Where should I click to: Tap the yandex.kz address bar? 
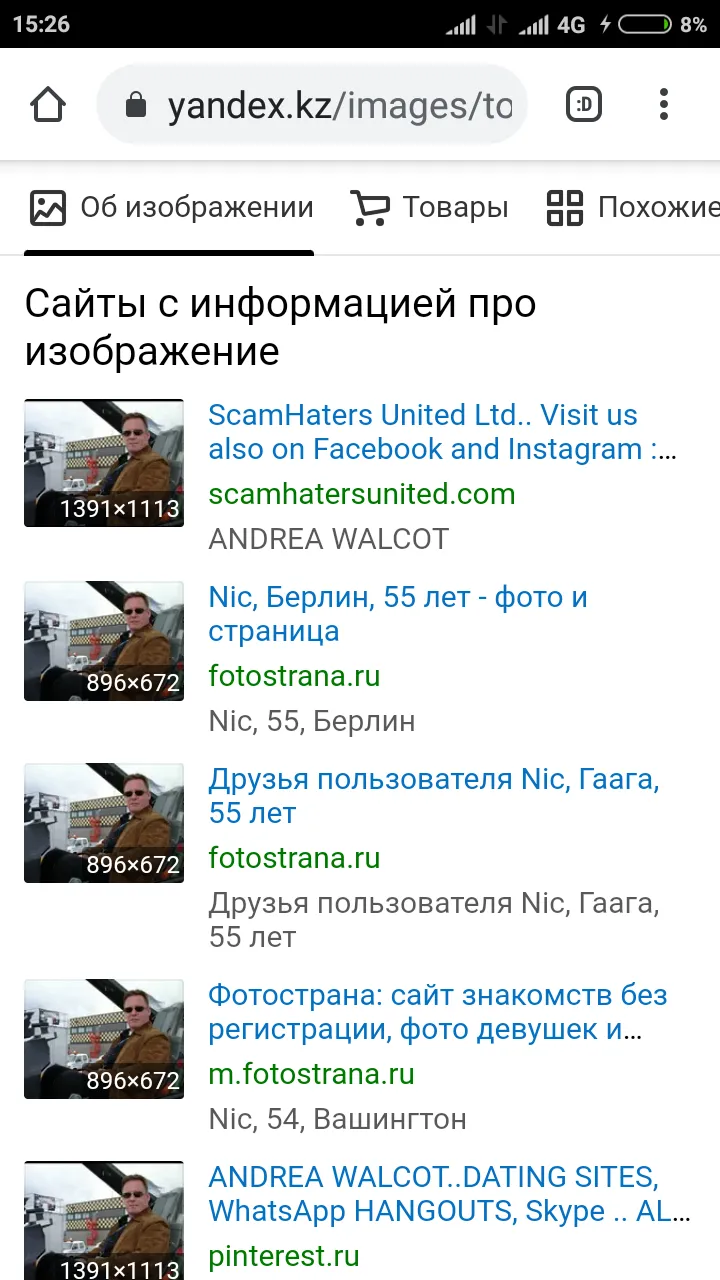coord(312,105)
